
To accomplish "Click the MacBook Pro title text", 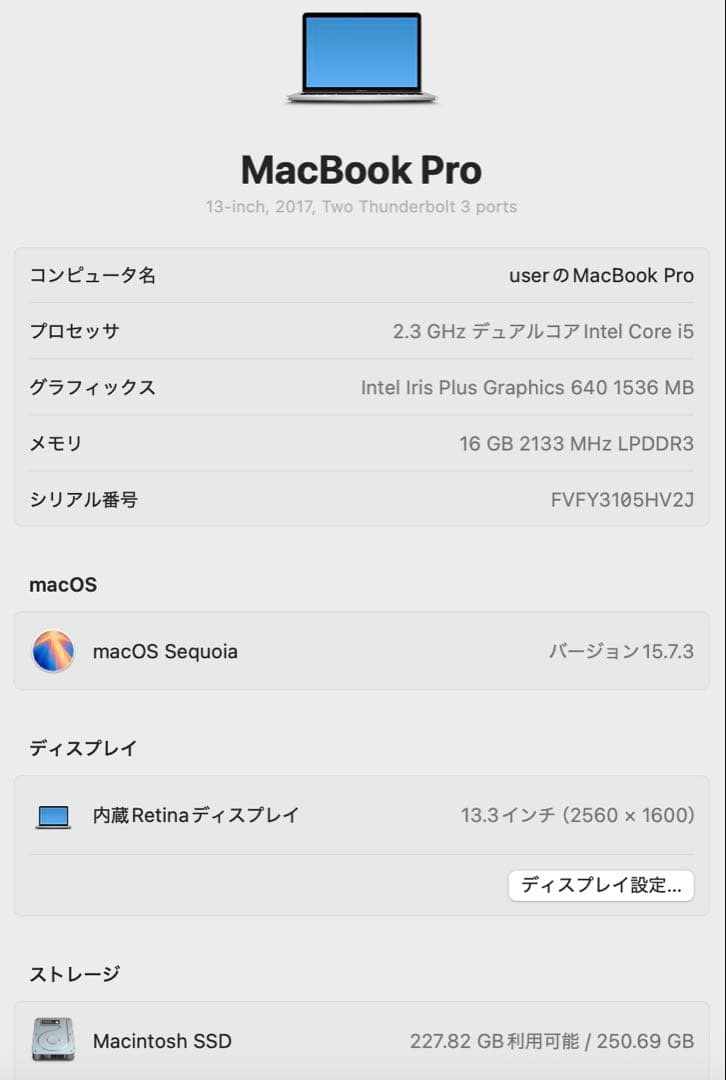I will pos(362,170).
